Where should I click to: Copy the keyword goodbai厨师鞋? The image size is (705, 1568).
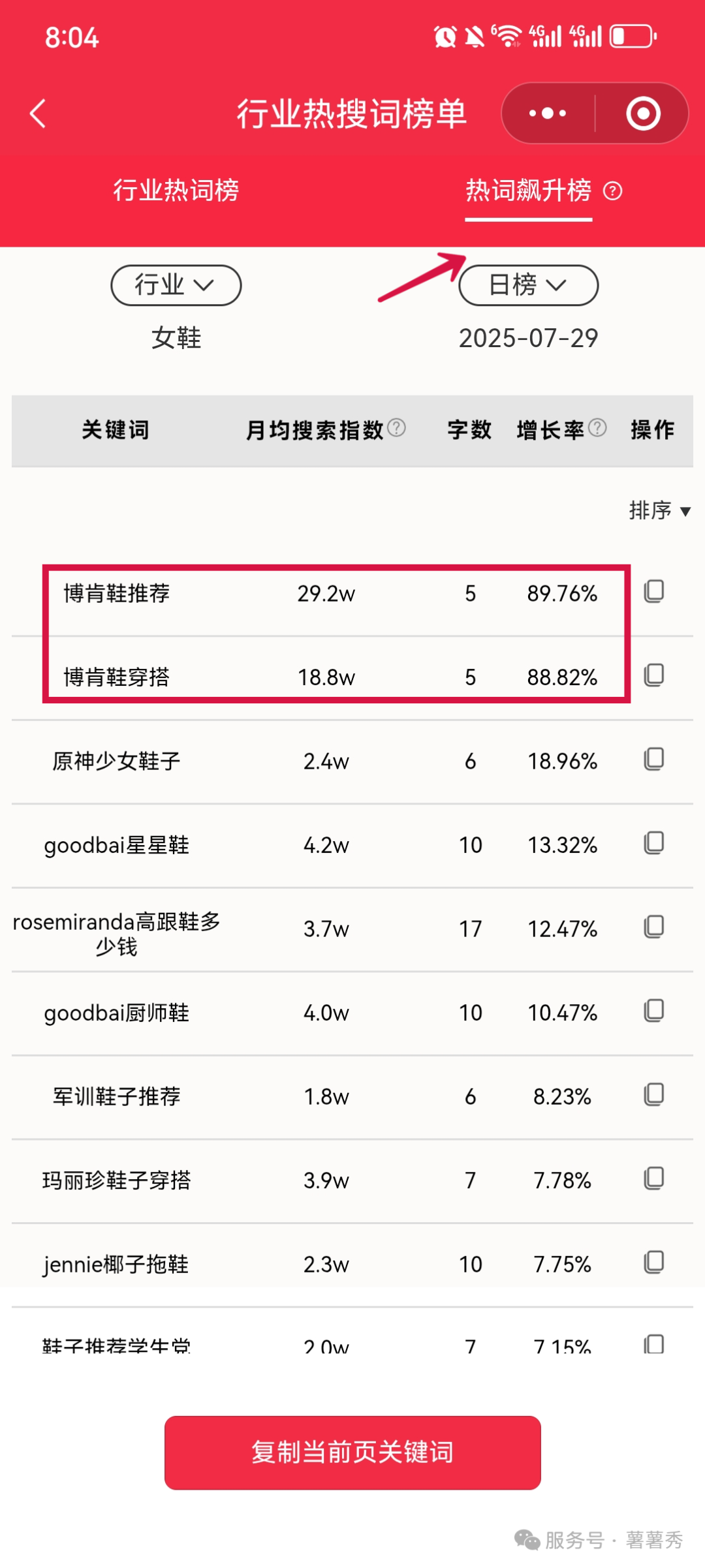pos(653,1011)
